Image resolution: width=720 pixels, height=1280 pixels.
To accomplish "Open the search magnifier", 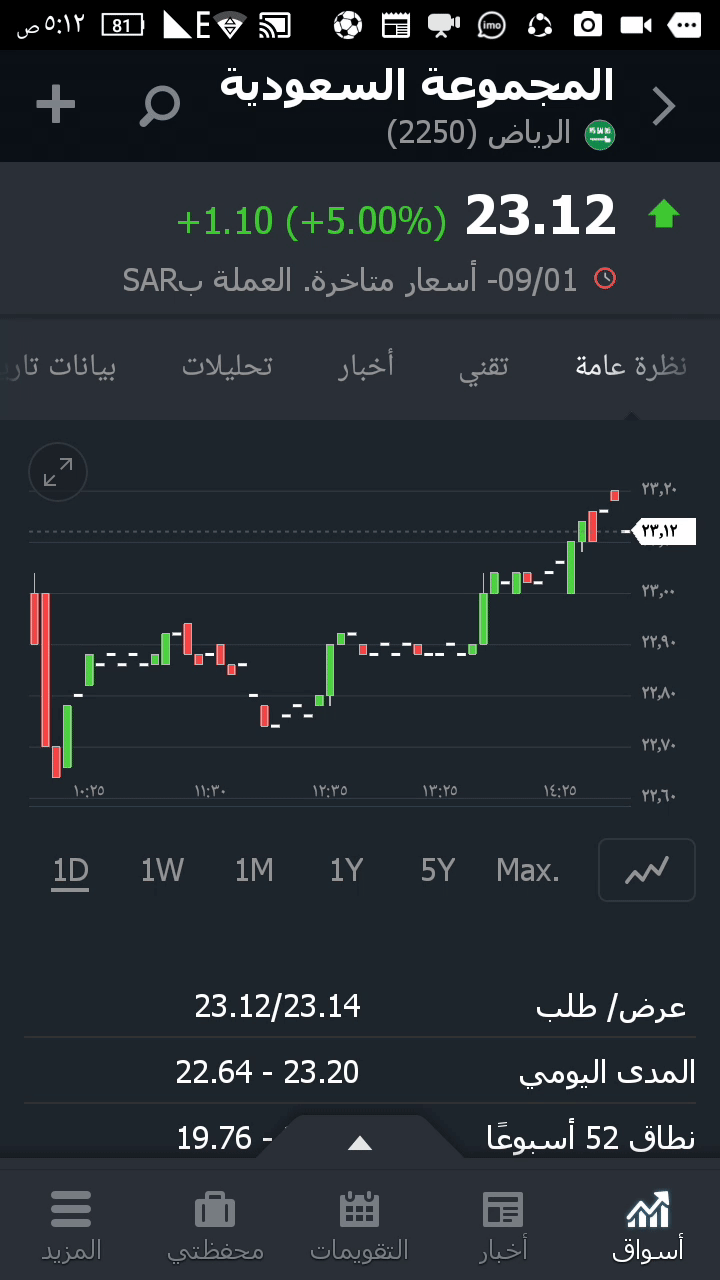I will click(x=159, y=106).
